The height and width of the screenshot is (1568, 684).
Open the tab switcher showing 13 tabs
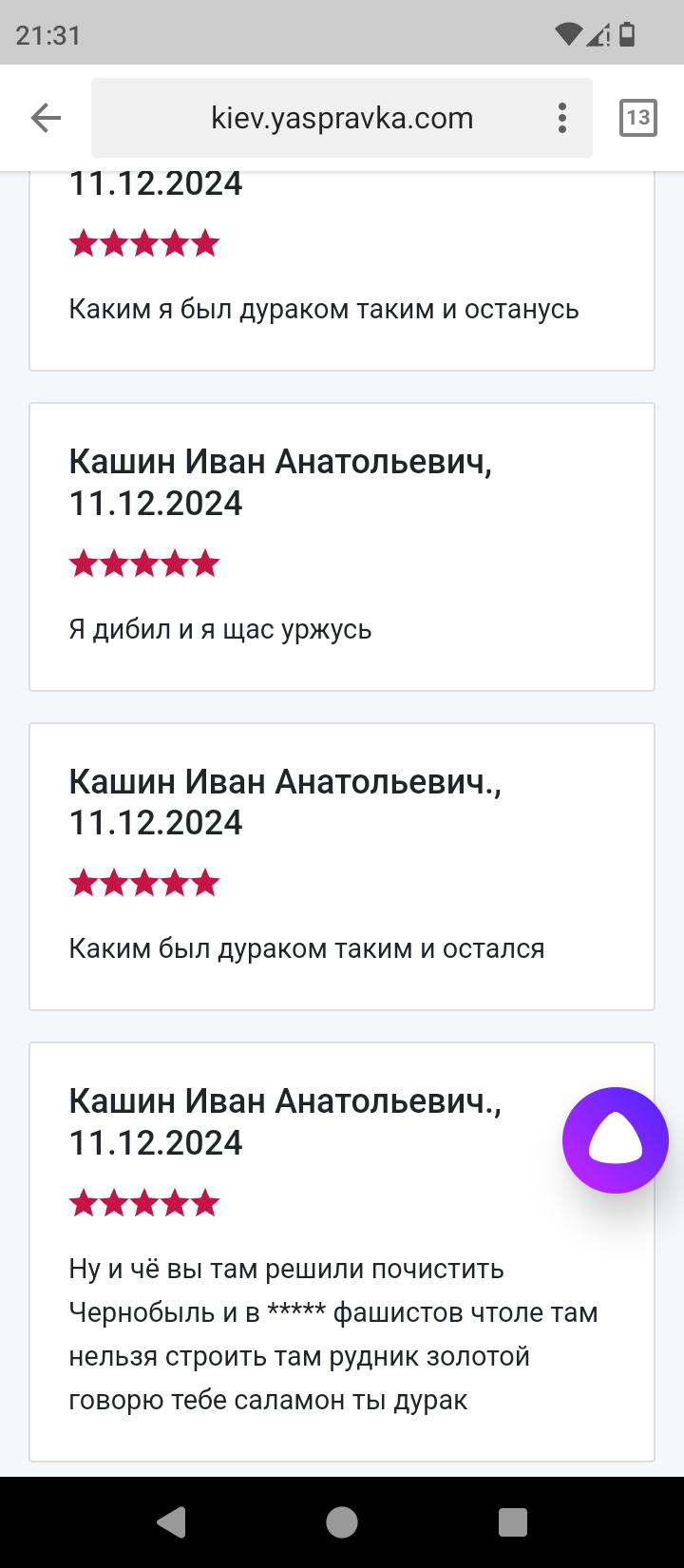pyautogui.click(x=637, y=118)
